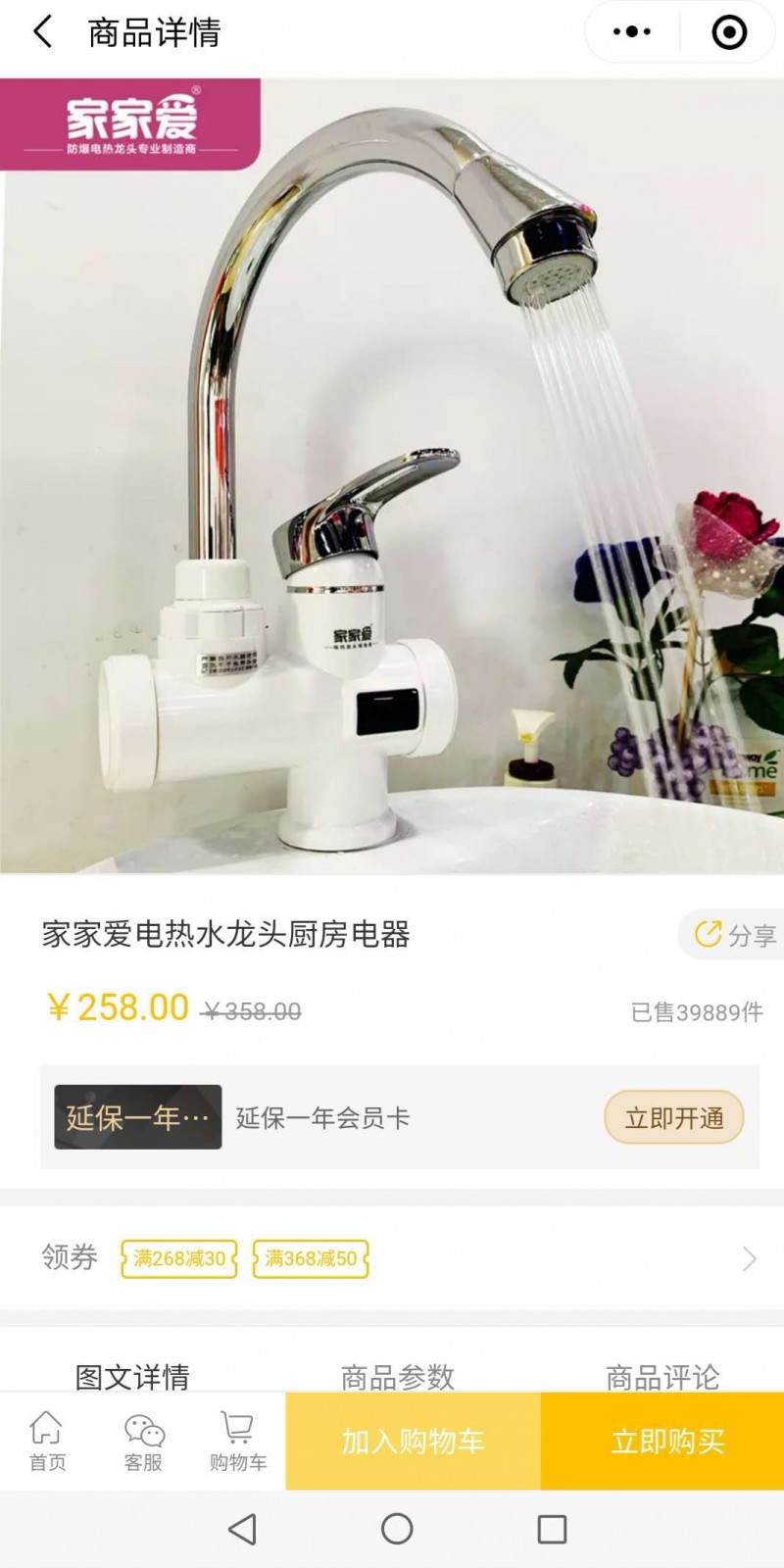This screenshot has height=1568, width=784.
Task: Contact 客服 customer service
Action: tap(143, 1442)
